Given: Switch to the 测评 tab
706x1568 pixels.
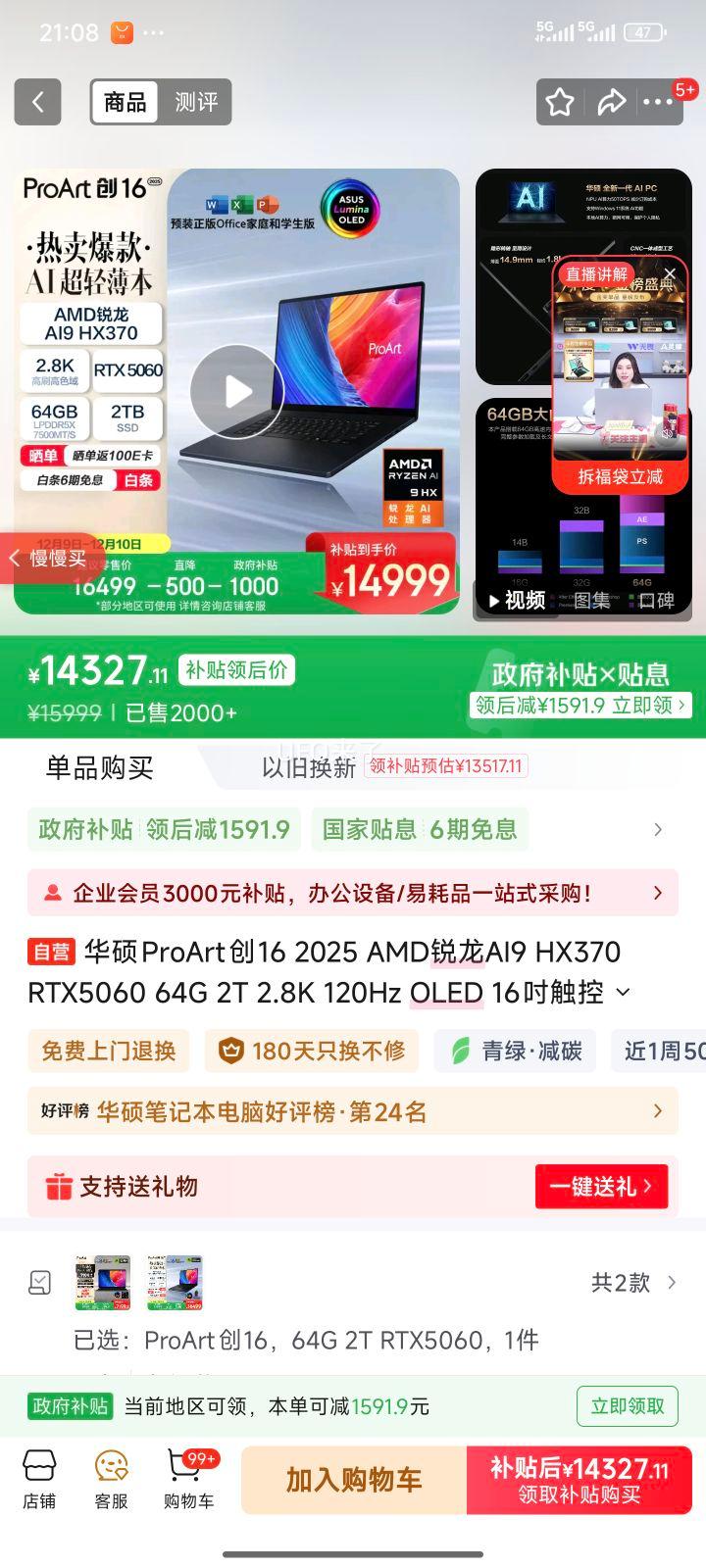Looking at the screenshot, I should tap(196, 102).
